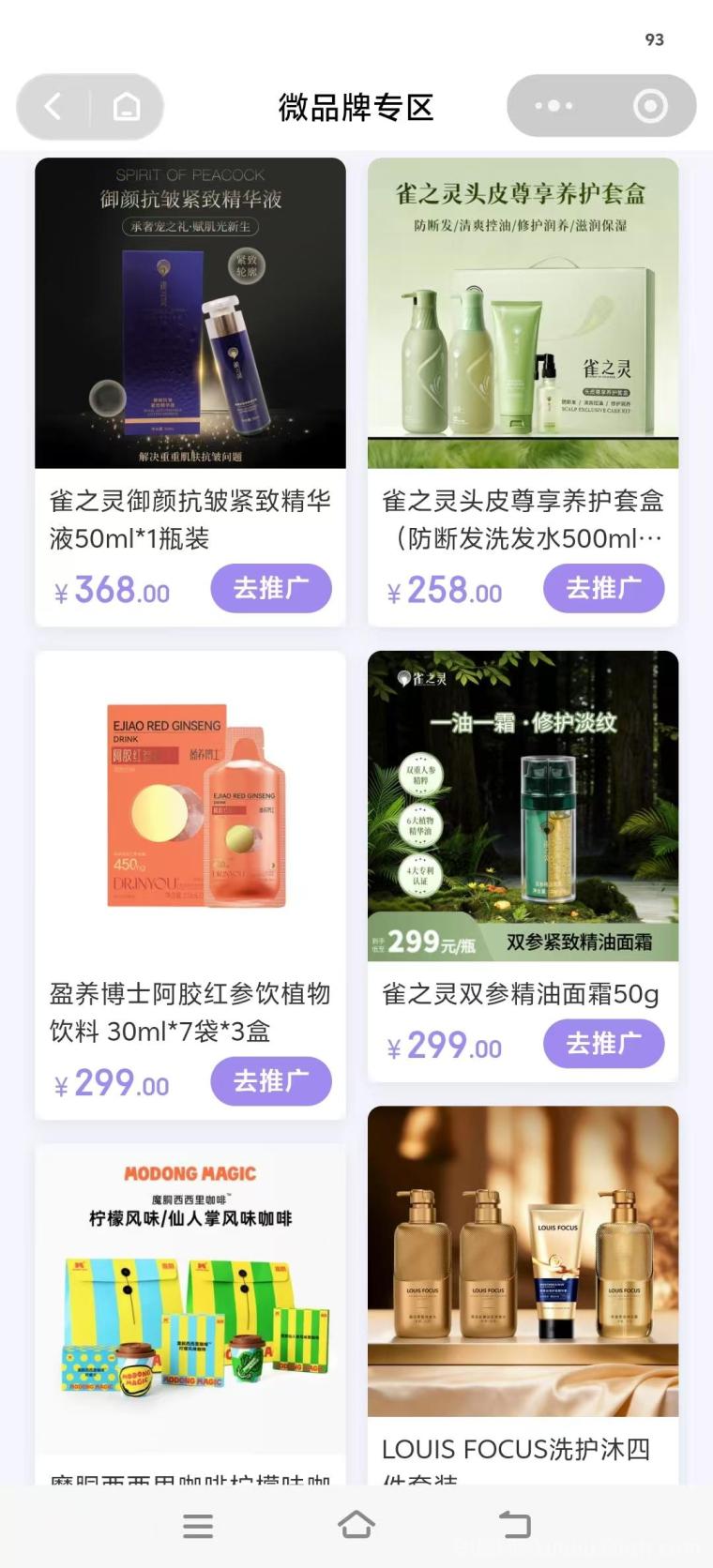Click 去推广 for 雀之灵御颜抗皱紧致精华液
Viewport: 713px width, 1568px height.
coord(271,588)
